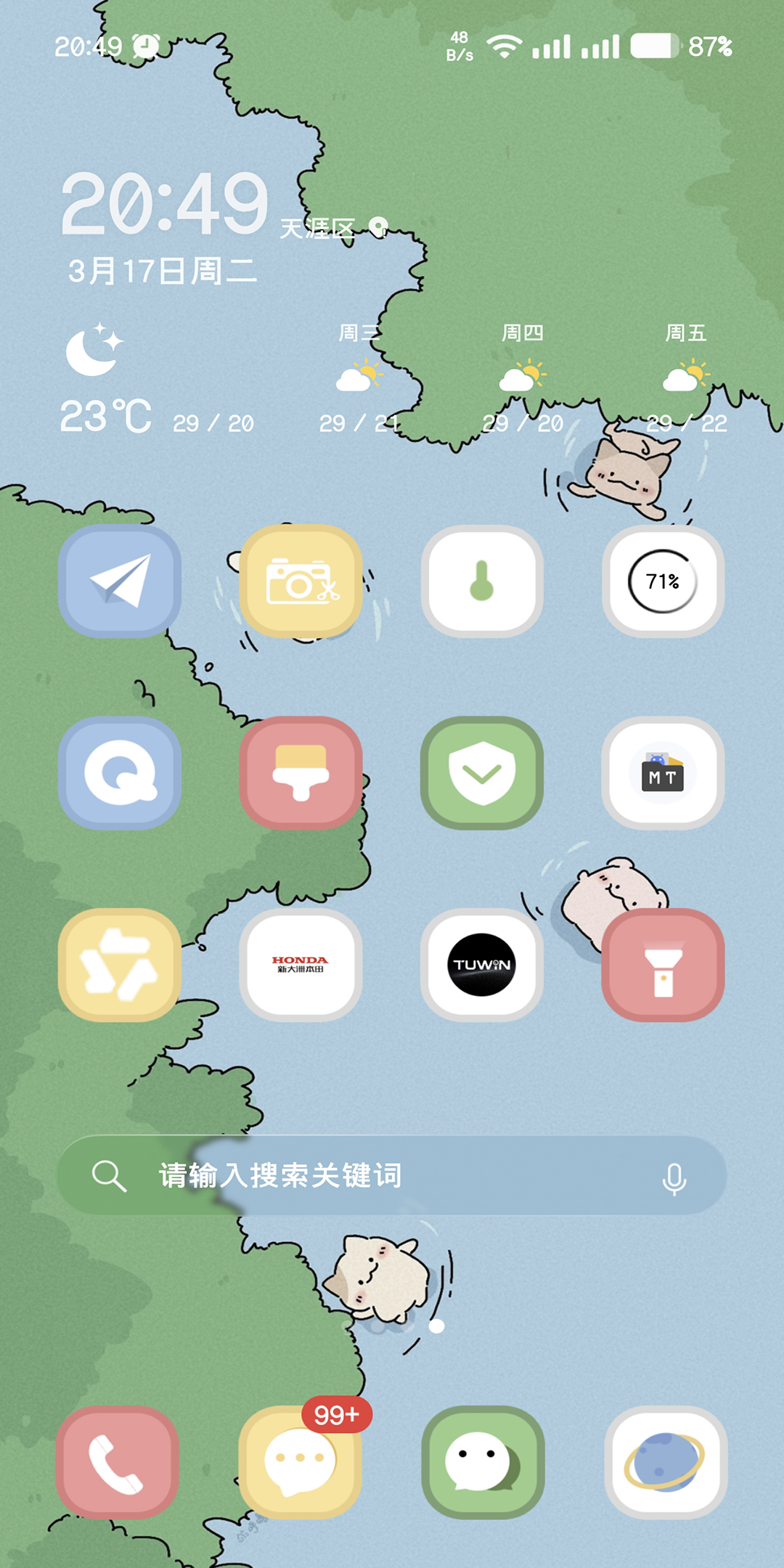Open the yellow geometric logo app
Viewport: 784px width, 1568px height.
pyautogui.click(x=120, y=965)
